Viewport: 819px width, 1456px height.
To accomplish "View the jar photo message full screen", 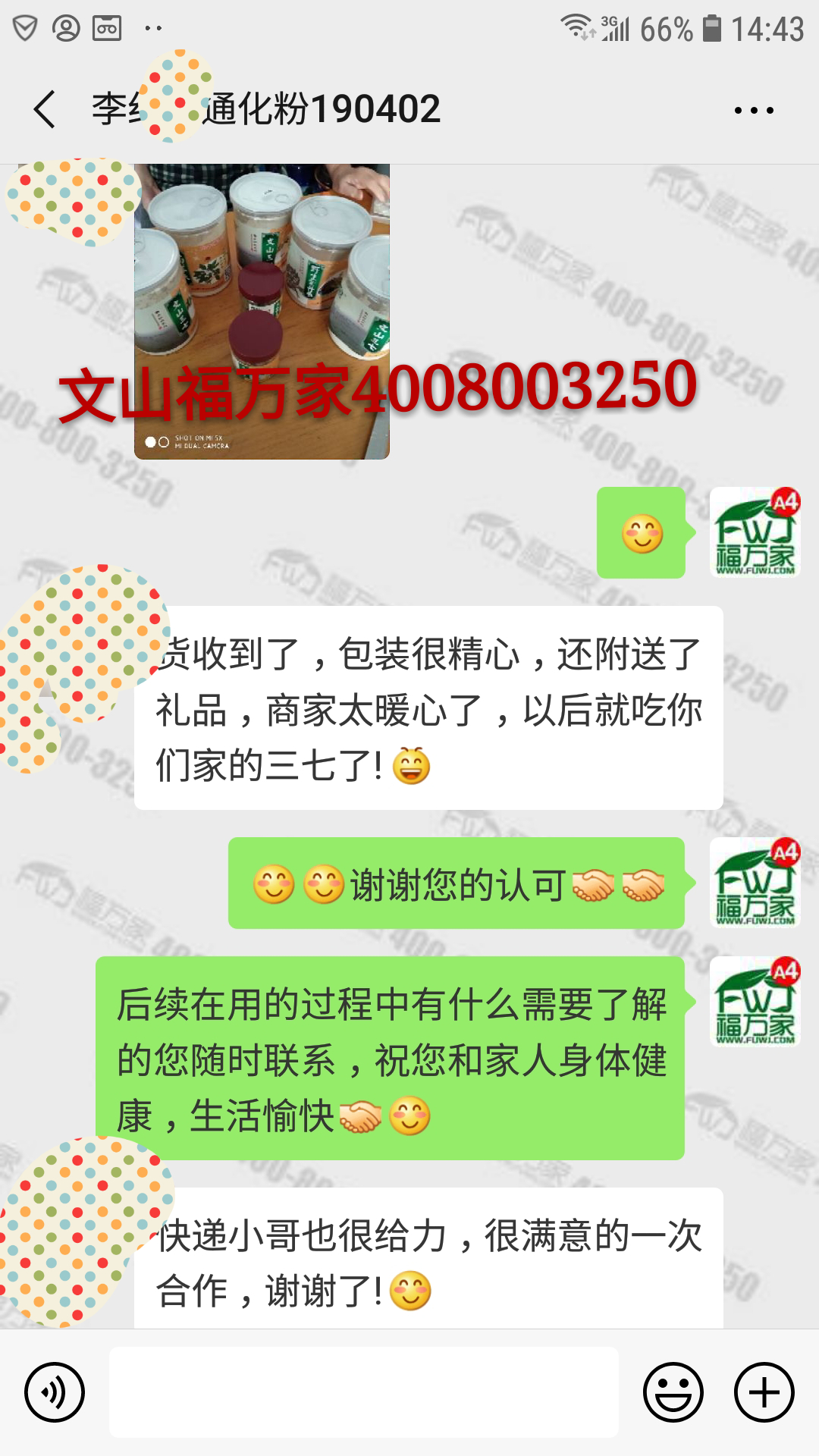I will point(262,311).
